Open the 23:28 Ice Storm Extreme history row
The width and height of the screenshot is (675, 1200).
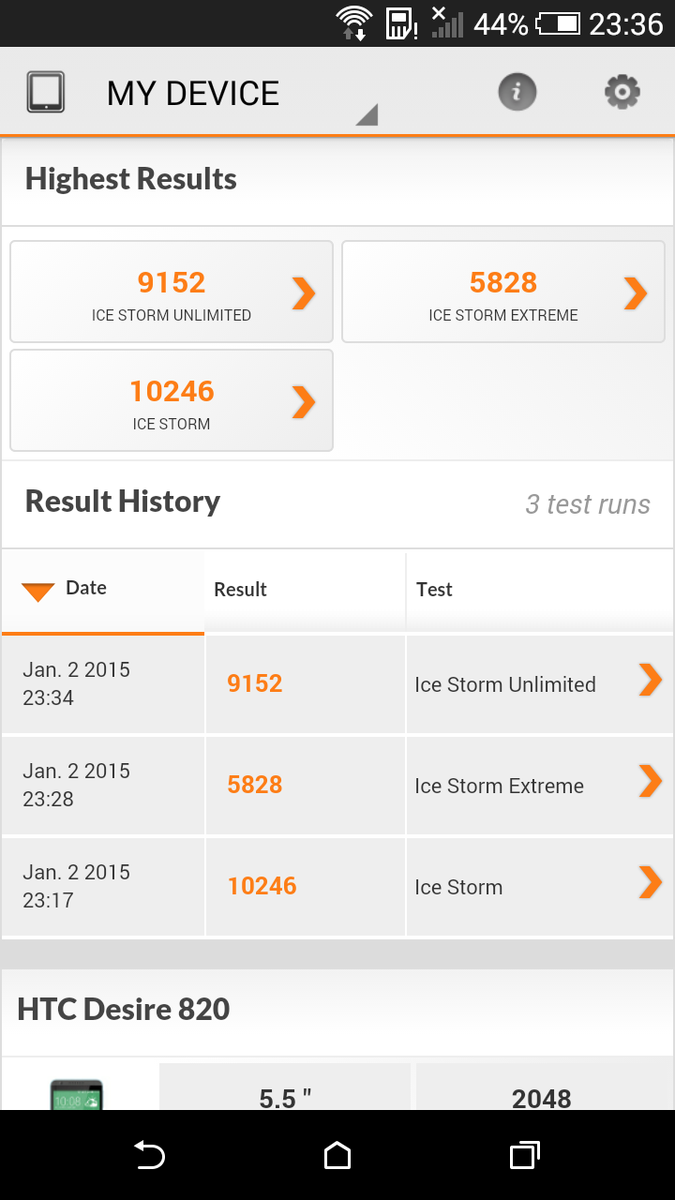[x=337, y=785]
